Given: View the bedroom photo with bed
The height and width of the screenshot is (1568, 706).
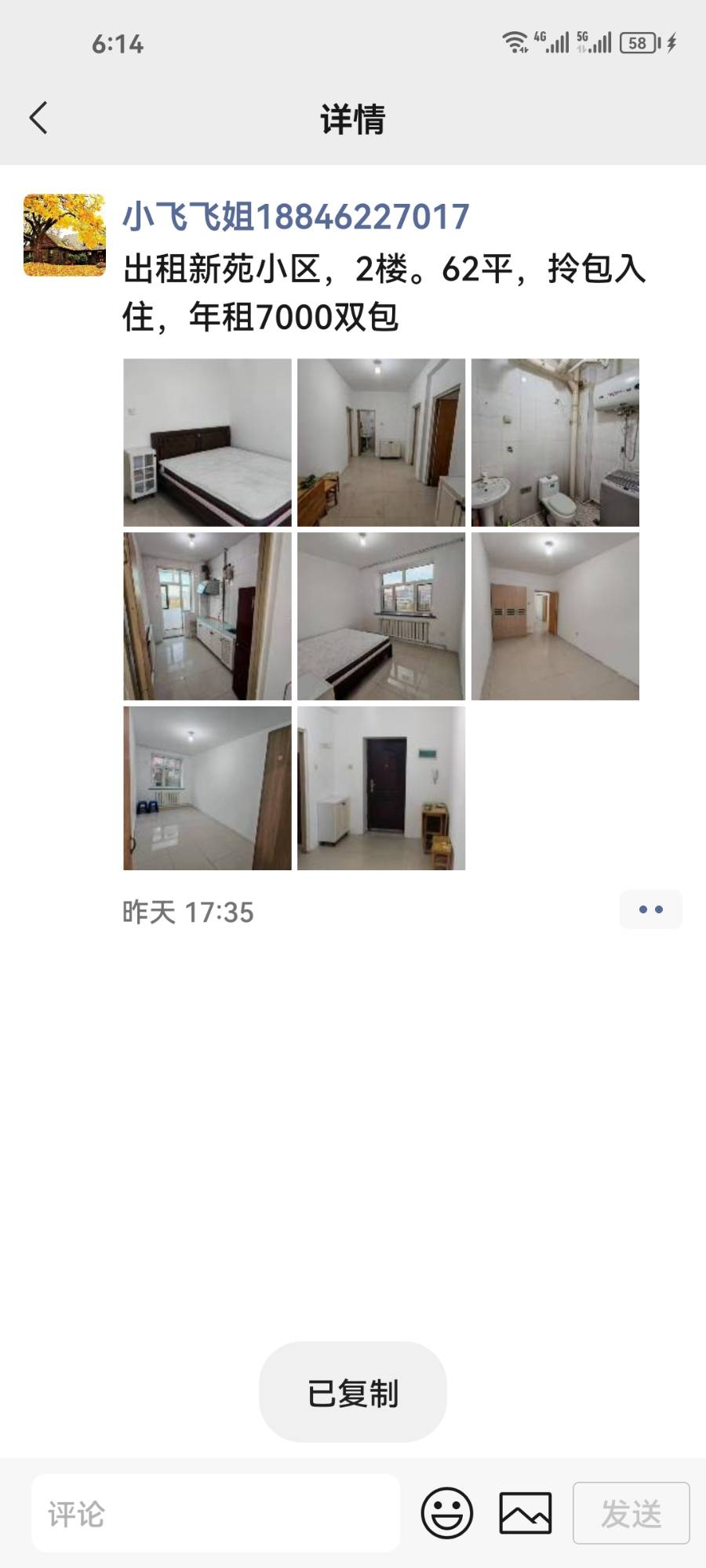Looking at the screenshot, I should point(207,442).
